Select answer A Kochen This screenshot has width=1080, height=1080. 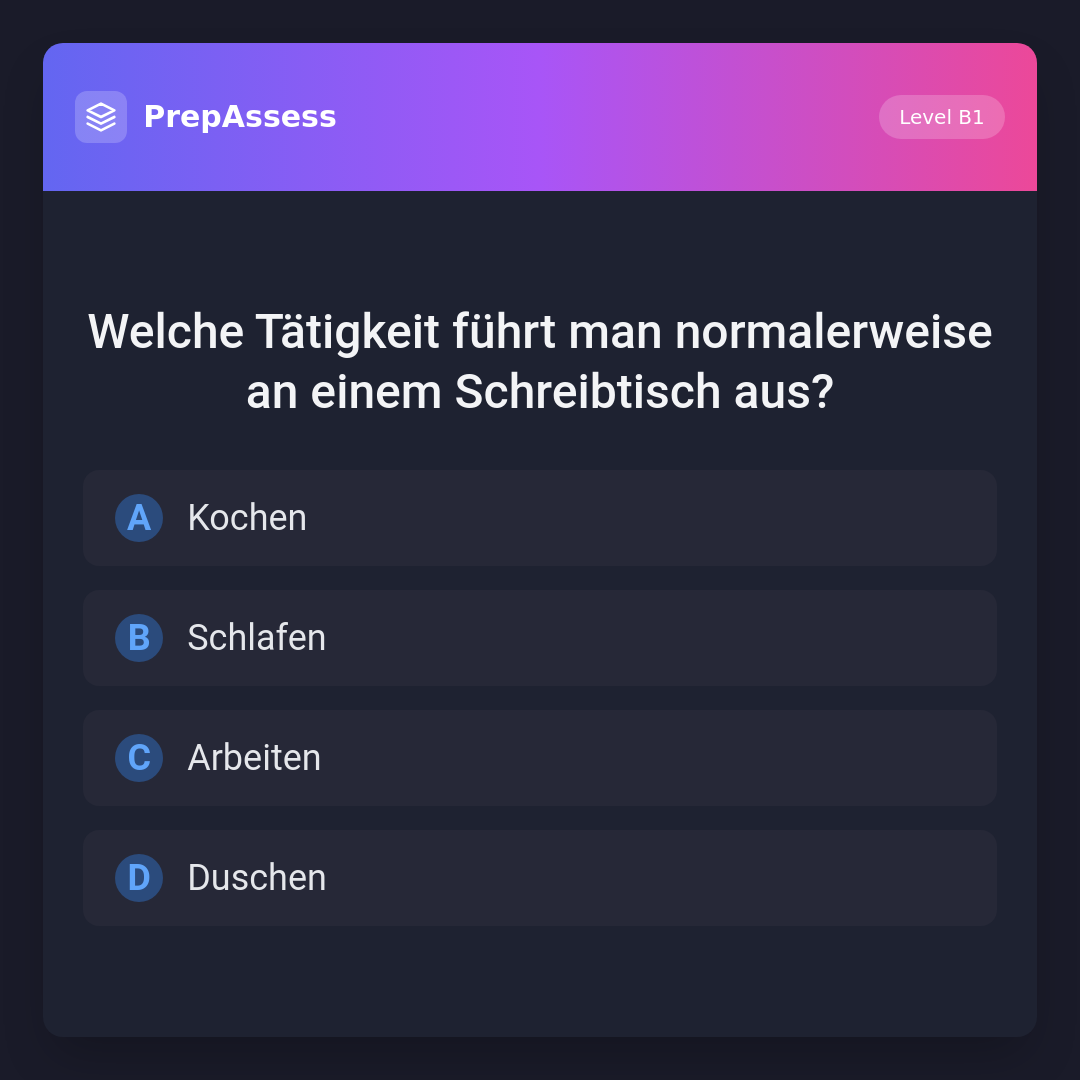[540, 518]
